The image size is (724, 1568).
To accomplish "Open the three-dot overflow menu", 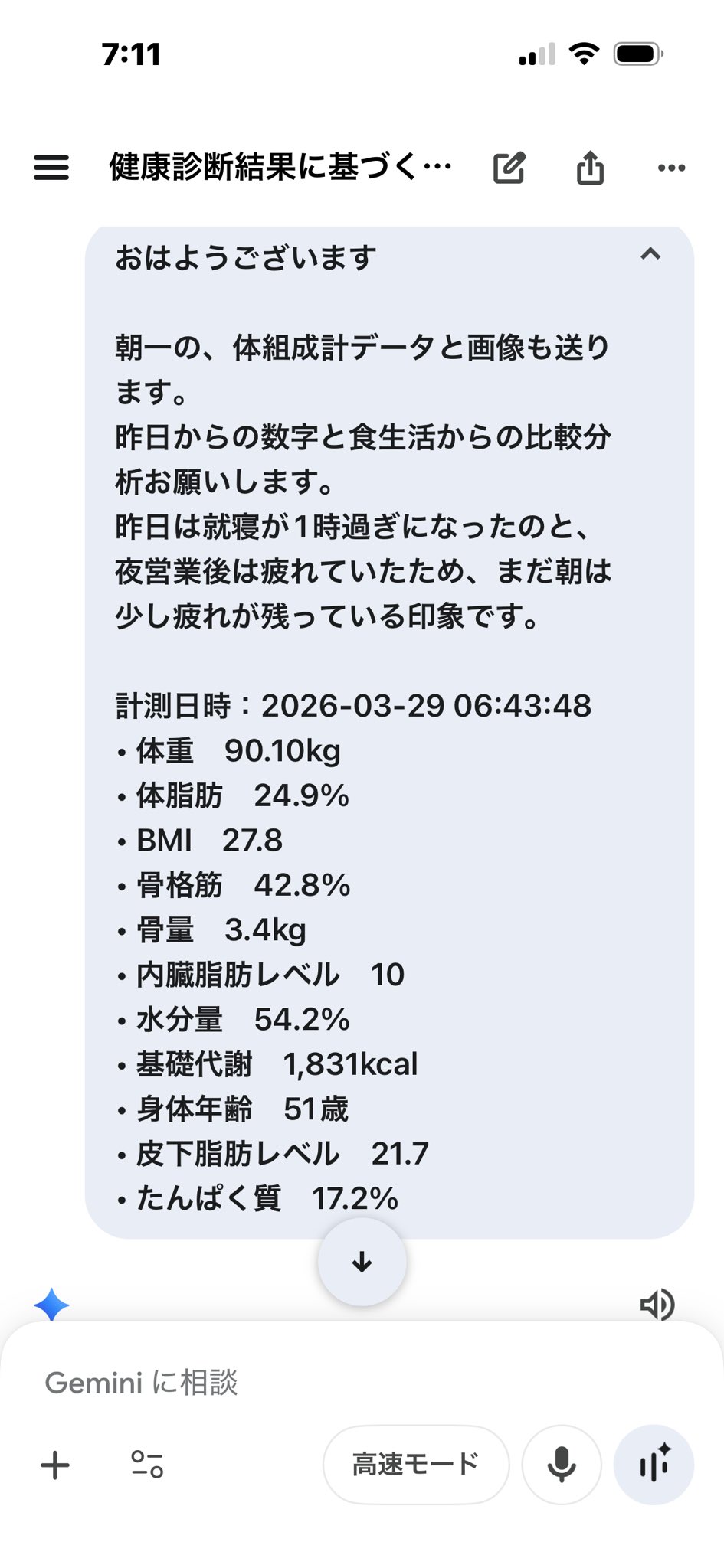I will (x=671, y=168).
